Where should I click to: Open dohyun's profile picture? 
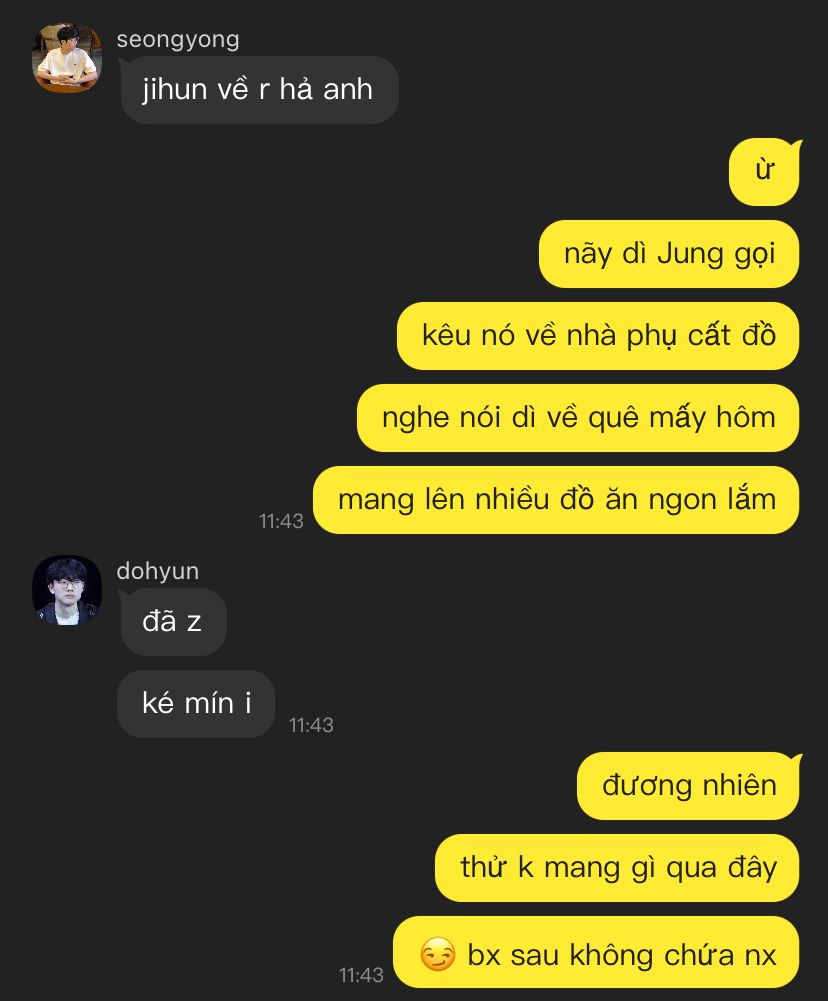pos(67,590)
